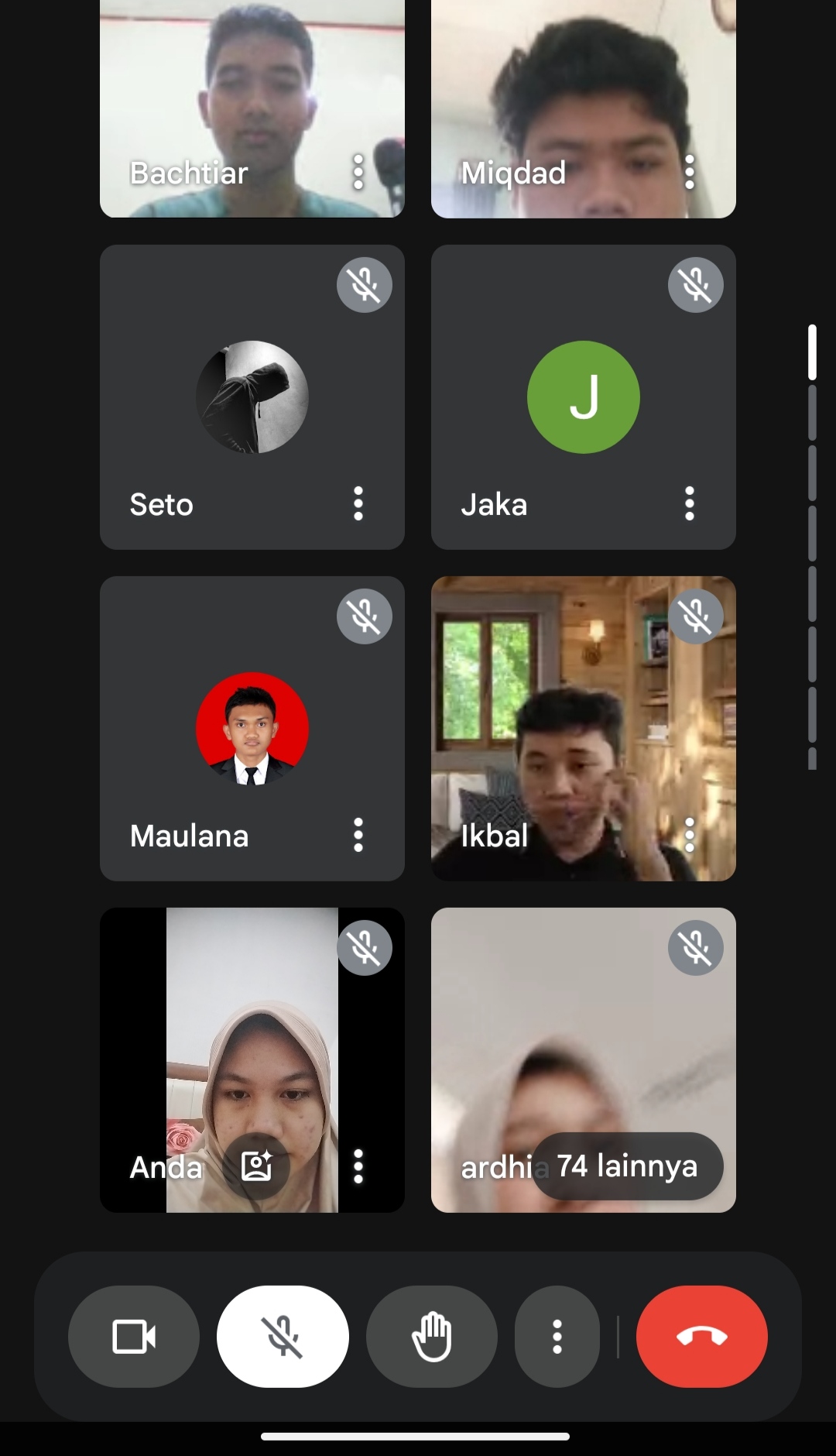Turn off the camera
This screenshot has height=1456, width=836.
[x=134, y=1336]
